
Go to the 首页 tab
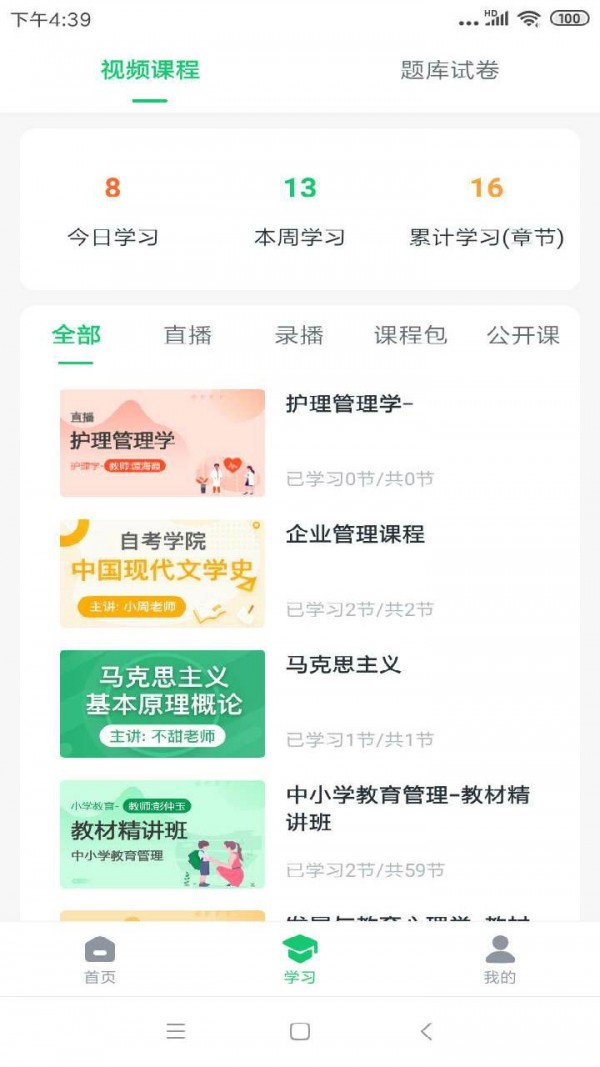100,960
